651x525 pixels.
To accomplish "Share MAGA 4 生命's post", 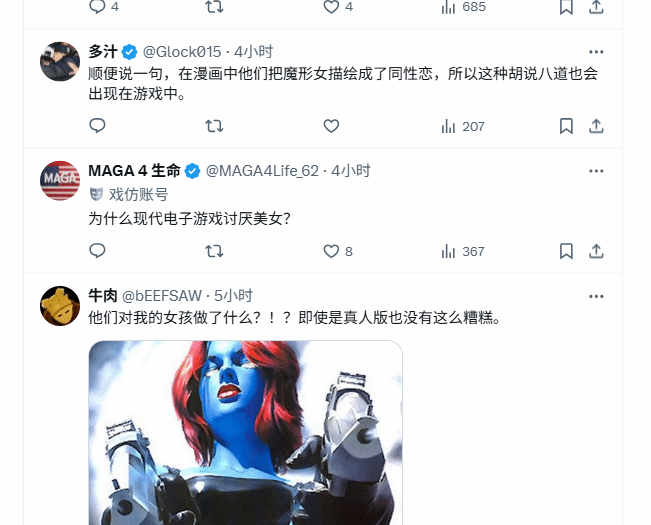I will coord(596,251).
